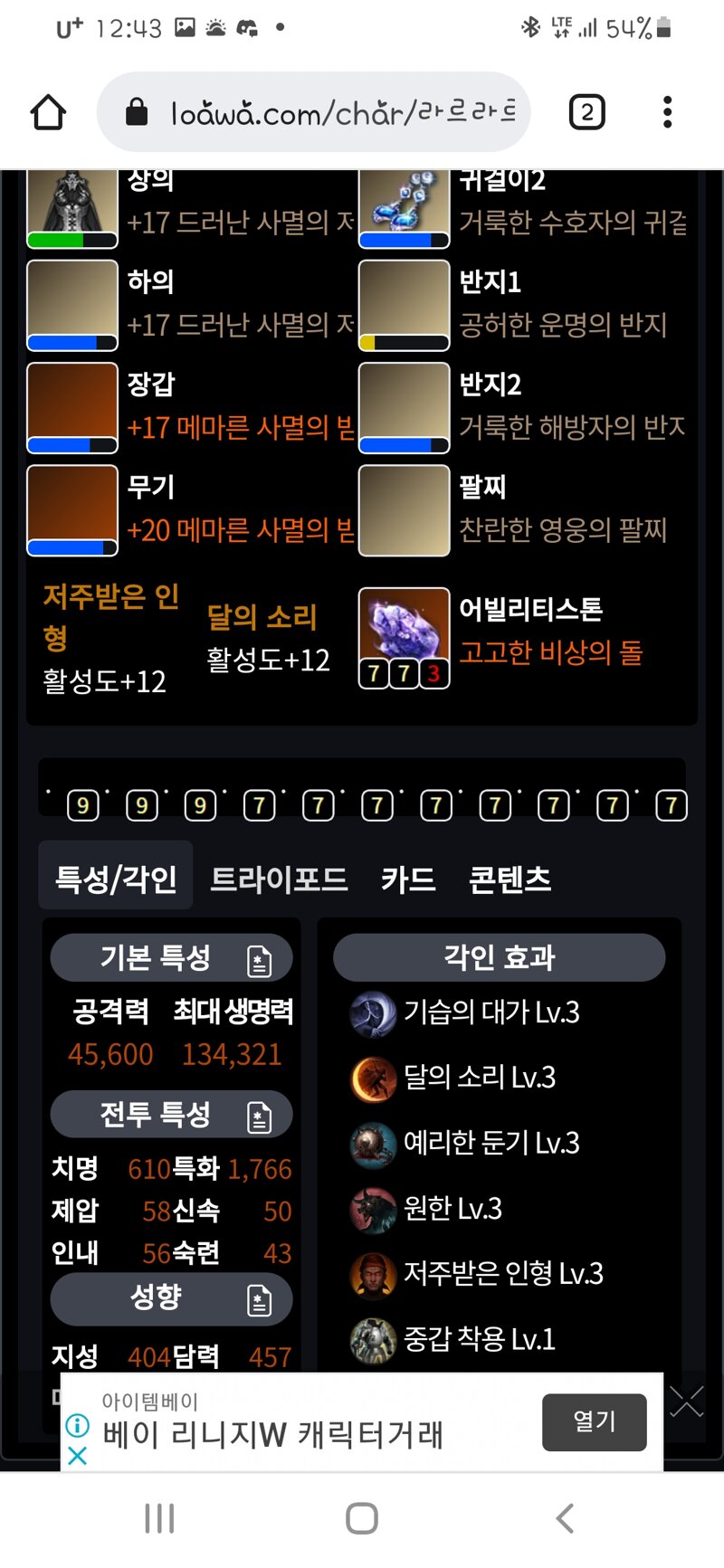This screenshot has height=1568, width=724.
Task: Tap the 팔찌 accessory slot
Action: click(404, 510)
